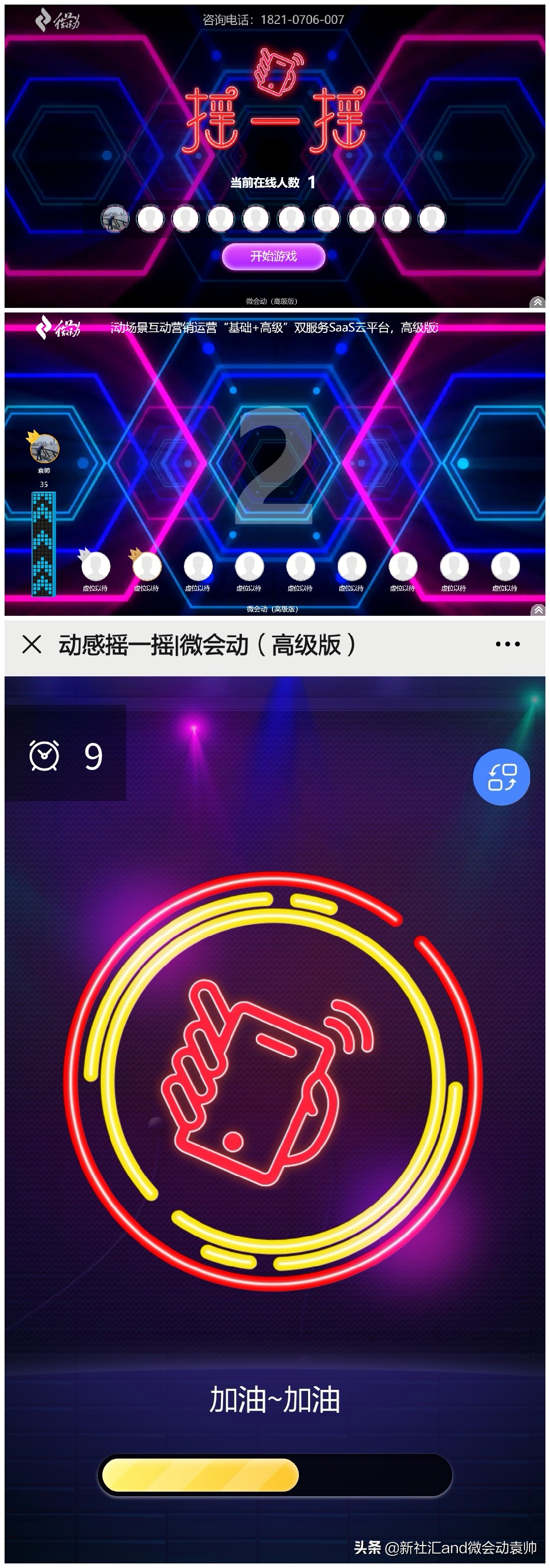Click the 微会动（高级版）footer link
Image resolution: width=550 pixels, height=1568 pixels.
[x=273, y=301]
